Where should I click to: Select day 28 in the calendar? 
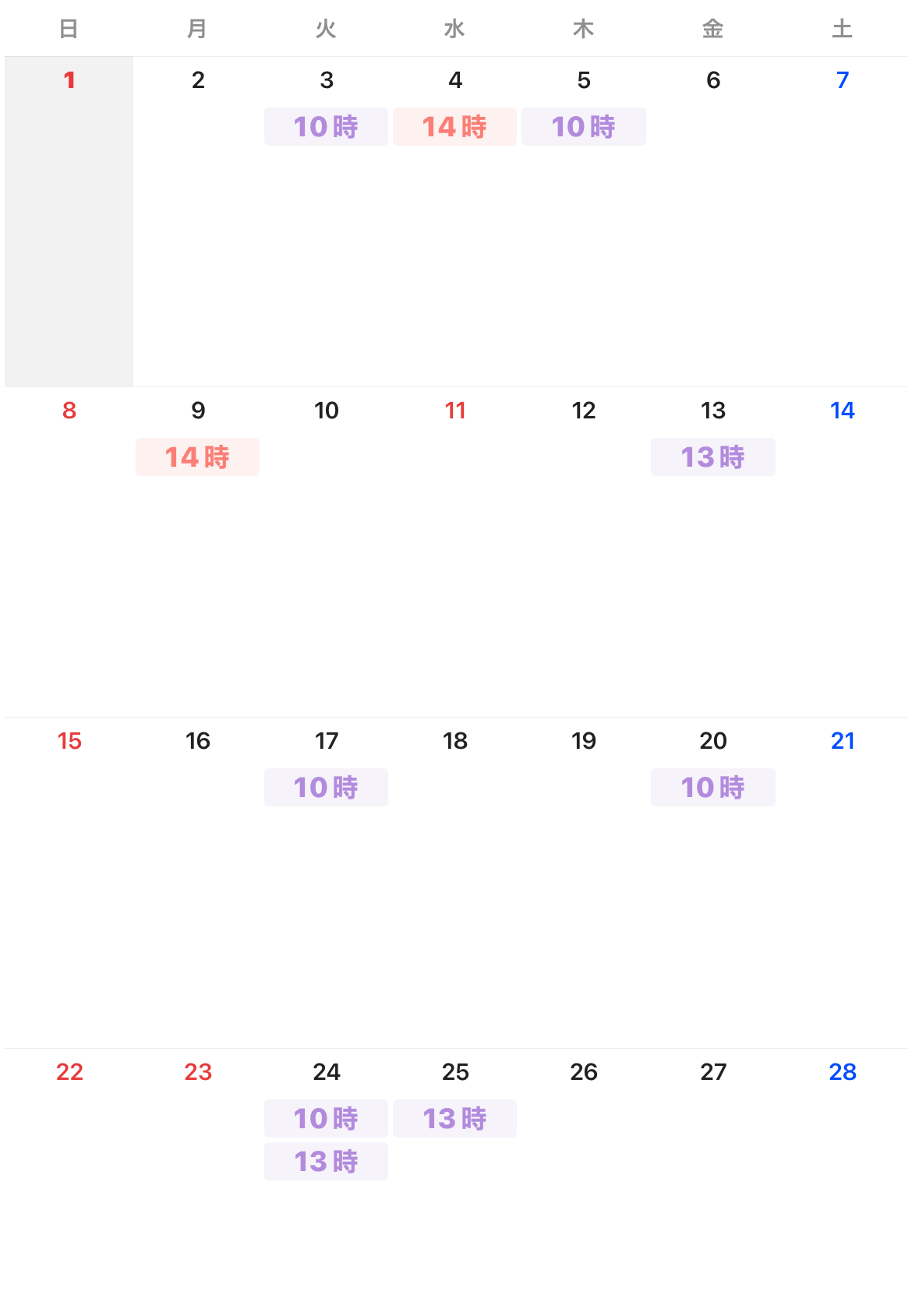(x=842, y=1072)
